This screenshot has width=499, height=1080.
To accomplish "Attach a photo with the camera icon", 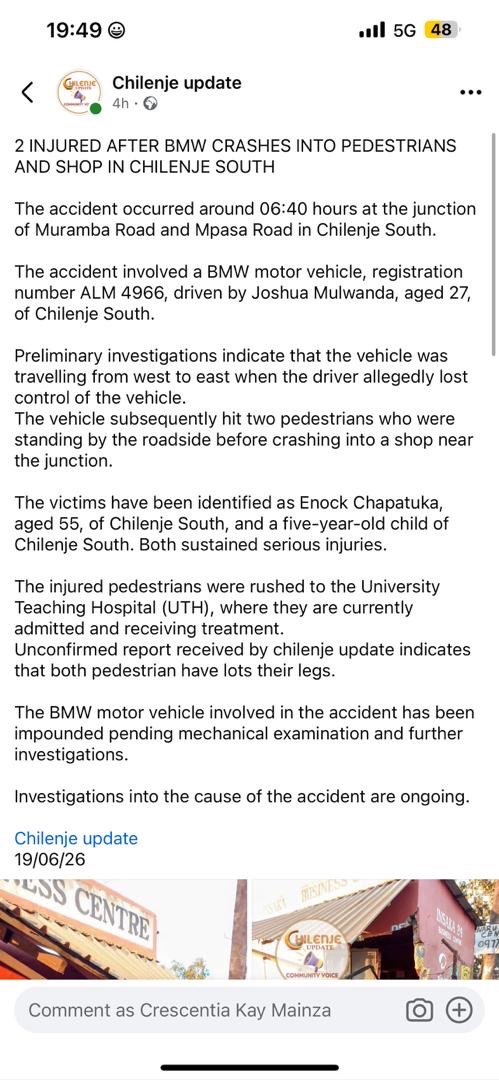I will [418, 1010].
